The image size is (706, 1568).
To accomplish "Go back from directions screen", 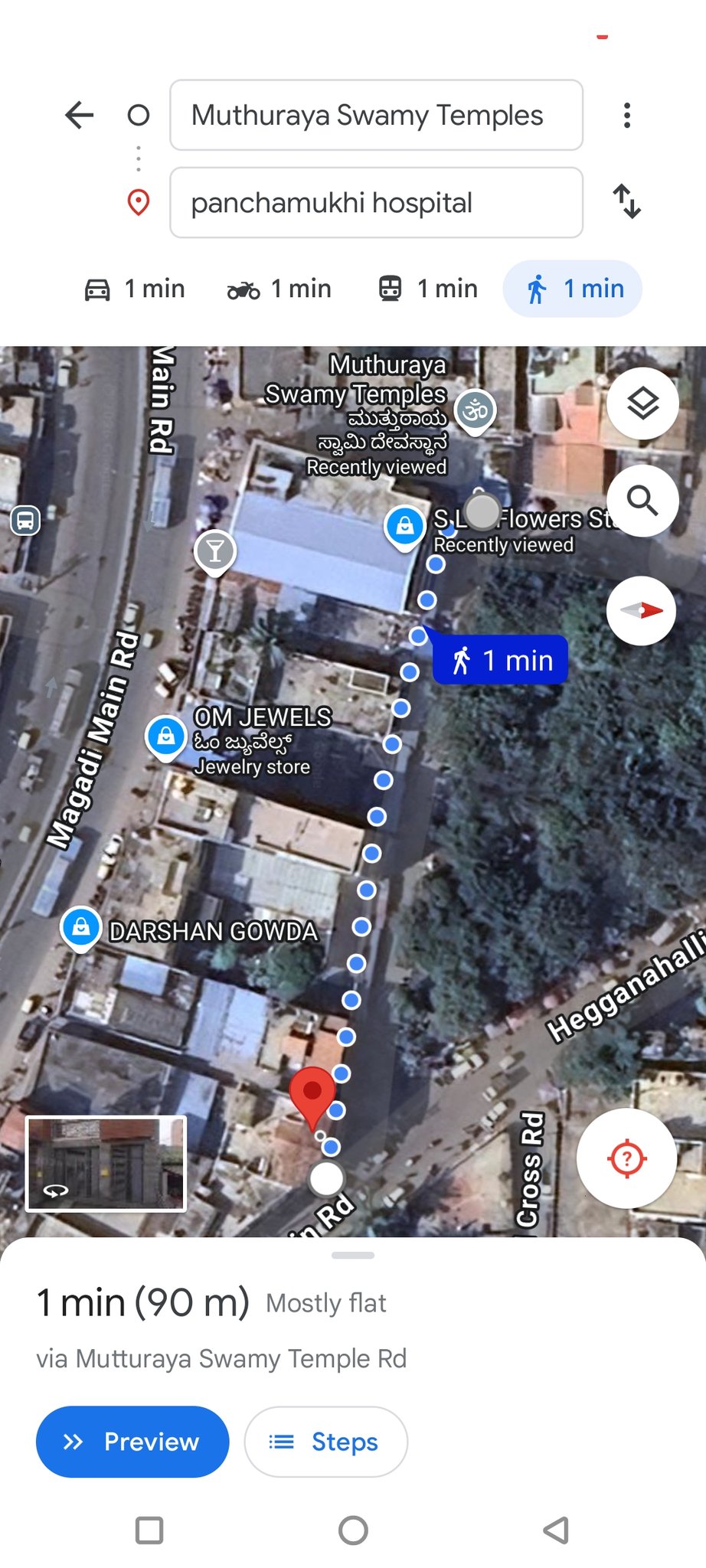I will 80,116.
